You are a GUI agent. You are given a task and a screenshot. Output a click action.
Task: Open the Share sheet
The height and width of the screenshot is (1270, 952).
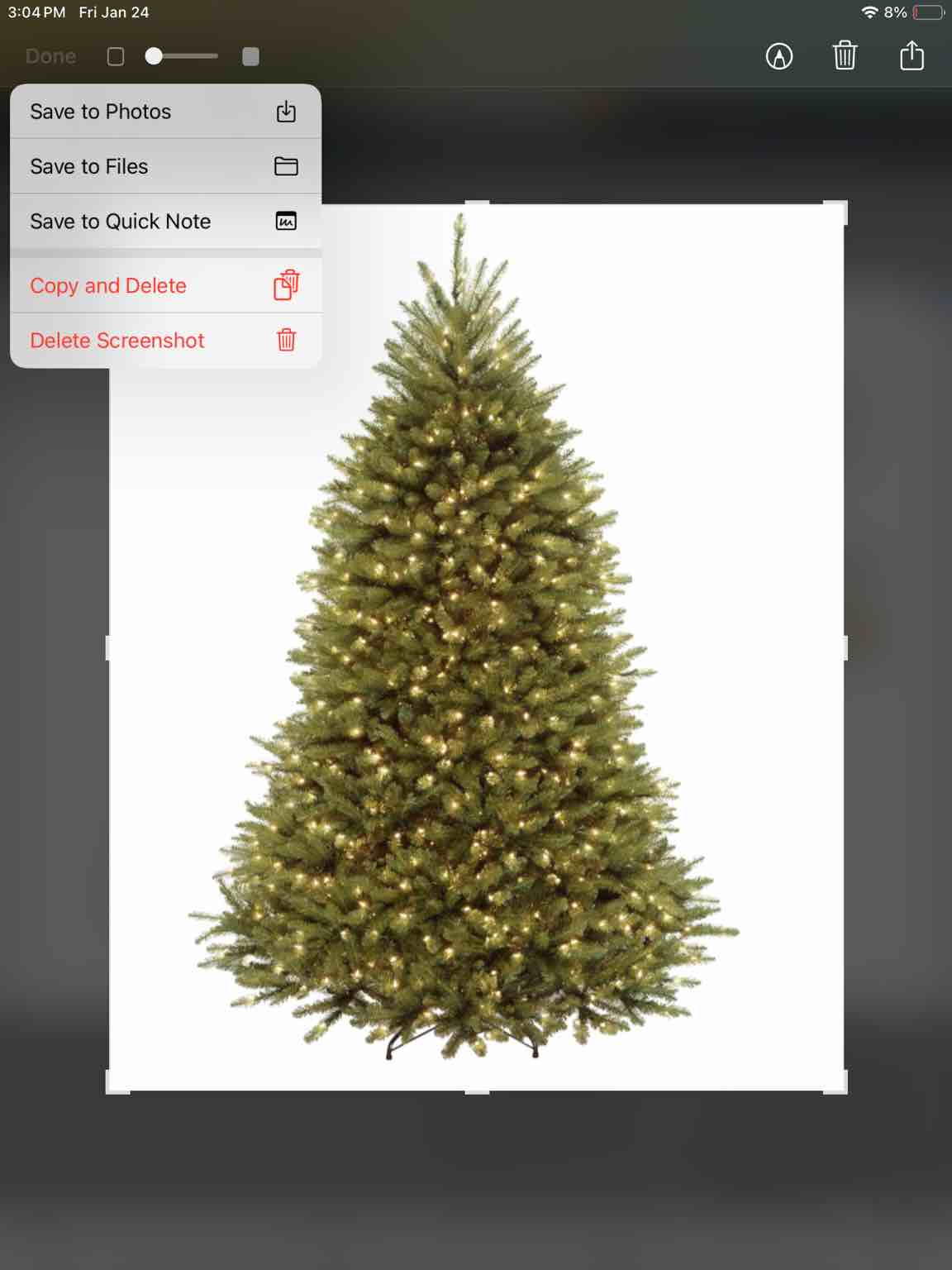tap(912, 56)
